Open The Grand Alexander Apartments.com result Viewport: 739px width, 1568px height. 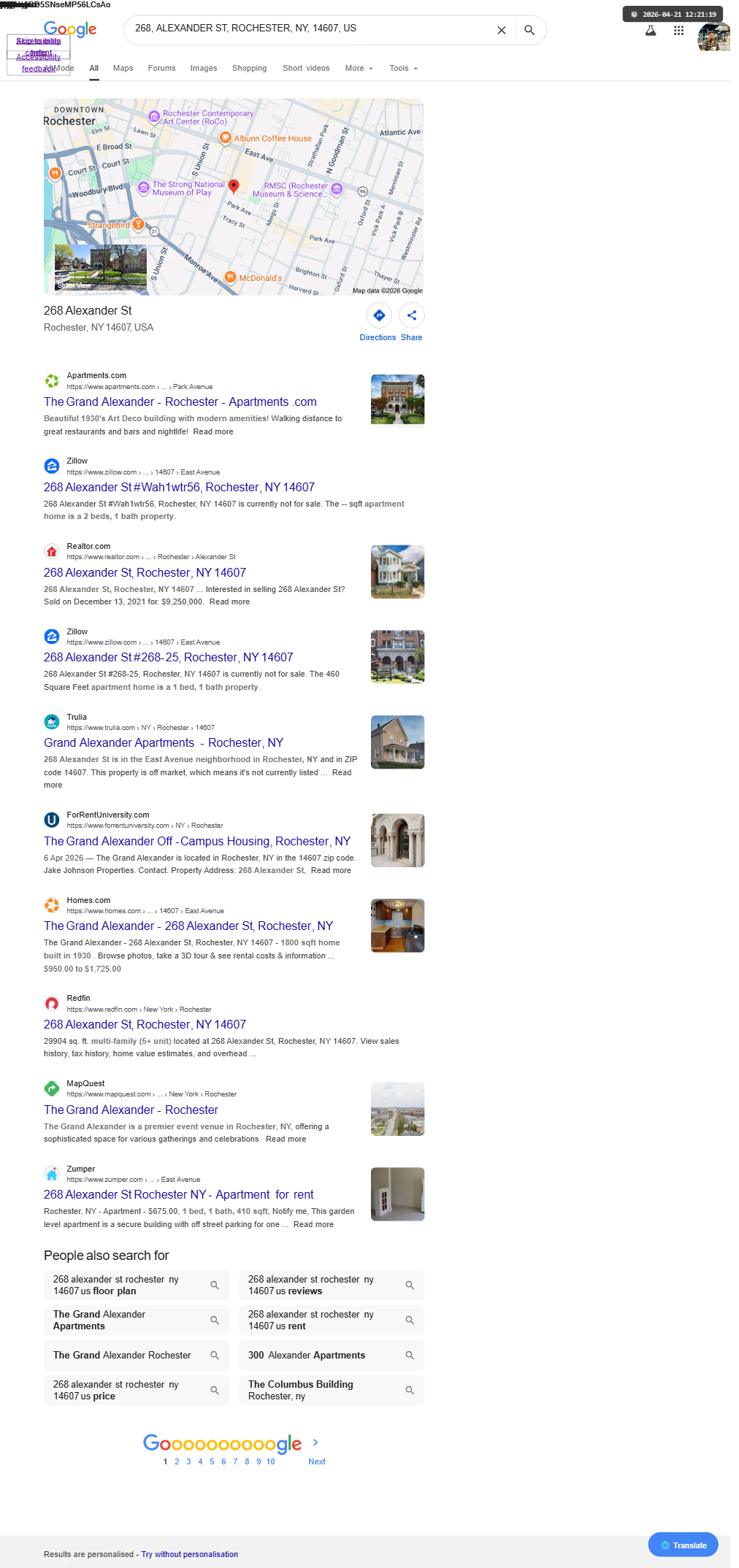pos(180,401)
